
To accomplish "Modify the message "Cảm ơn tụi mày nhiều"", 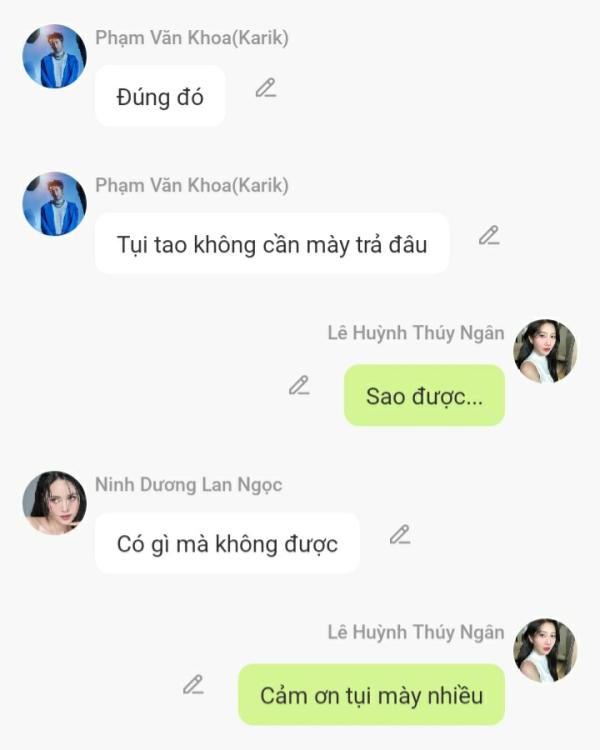I will [193, 685].
